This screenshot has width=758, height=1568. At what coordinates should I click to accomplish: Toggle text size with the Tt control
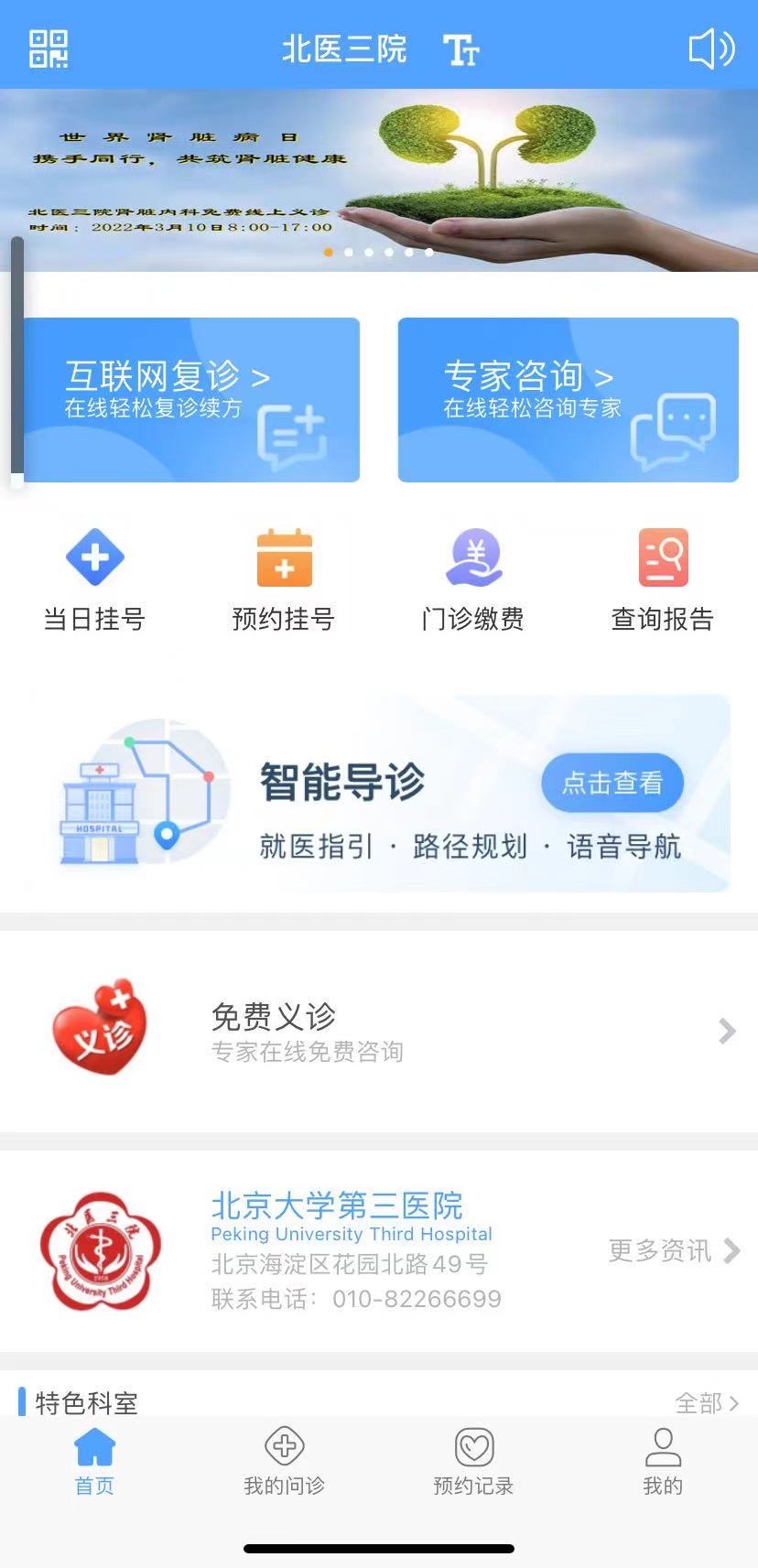(460, 52)
